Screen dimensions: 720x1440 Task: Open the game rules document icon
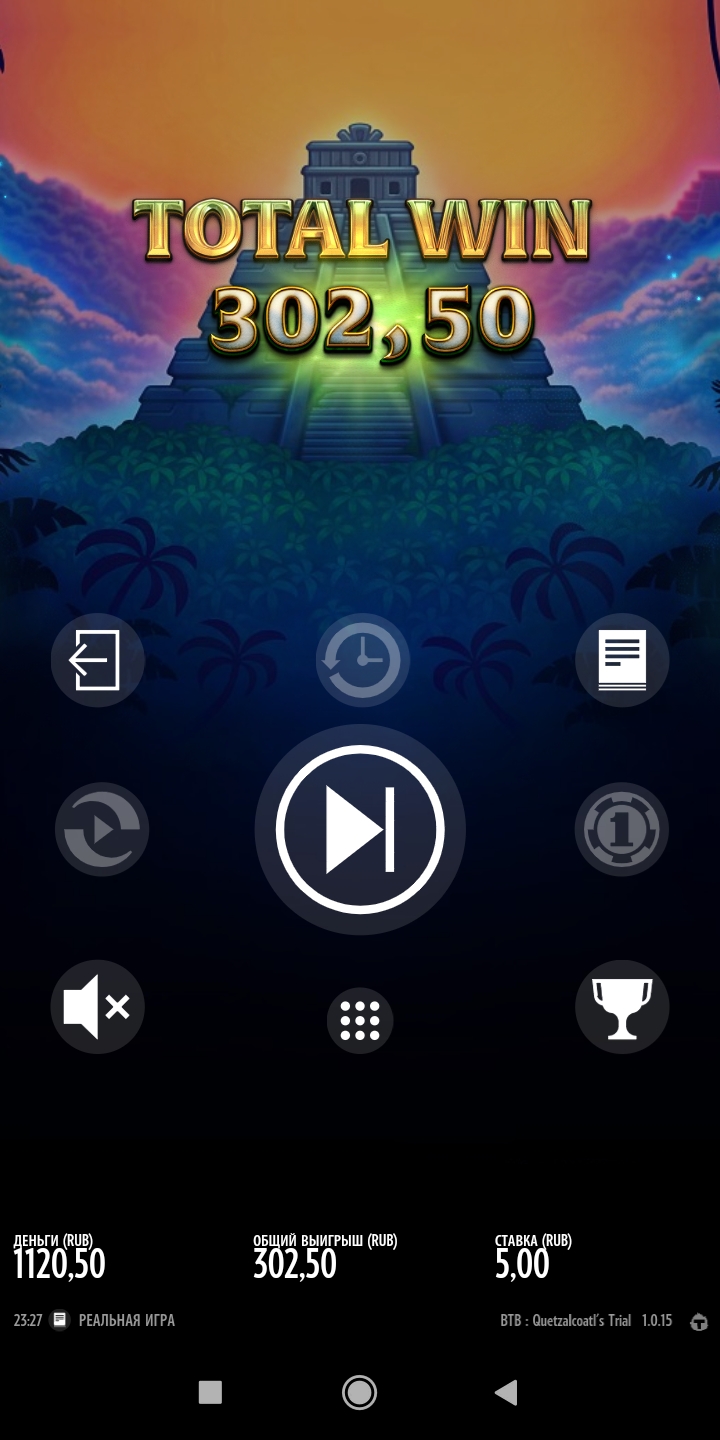[x=622, y=660]
